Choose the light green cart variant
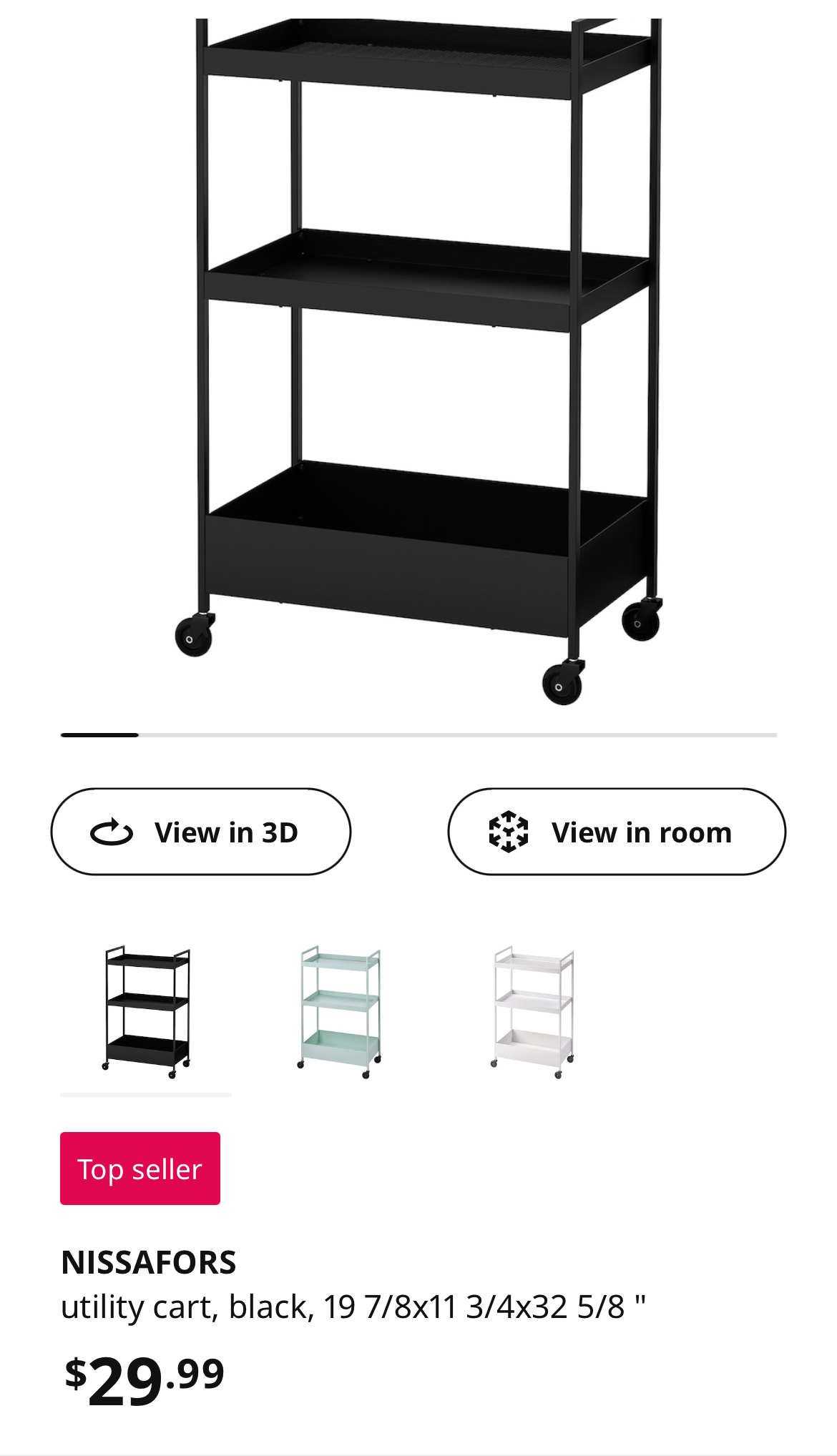Viewport: 837px width, 1456px height. click(x=340, y=1011)
